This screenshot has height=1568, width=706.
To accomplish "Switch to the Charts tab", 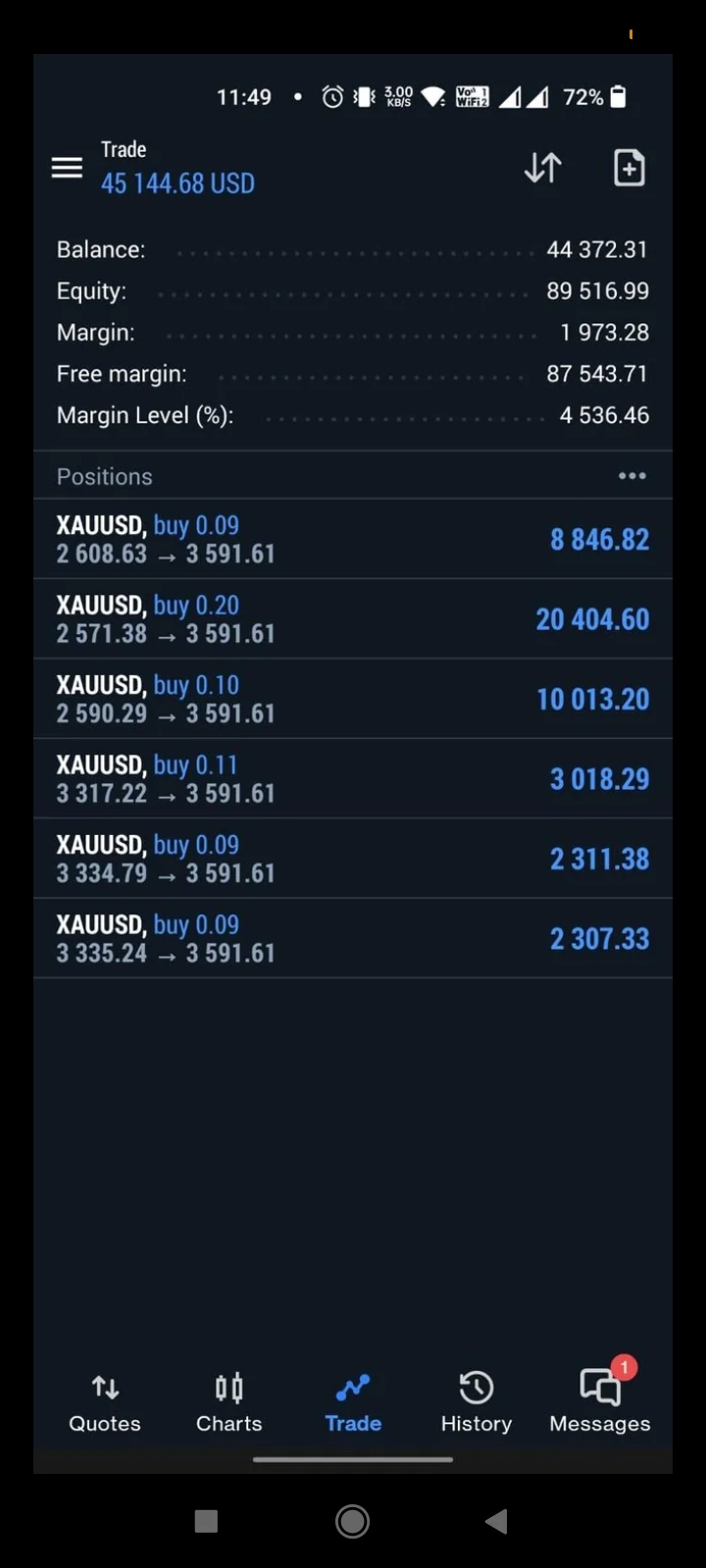I will point(228,1402).
